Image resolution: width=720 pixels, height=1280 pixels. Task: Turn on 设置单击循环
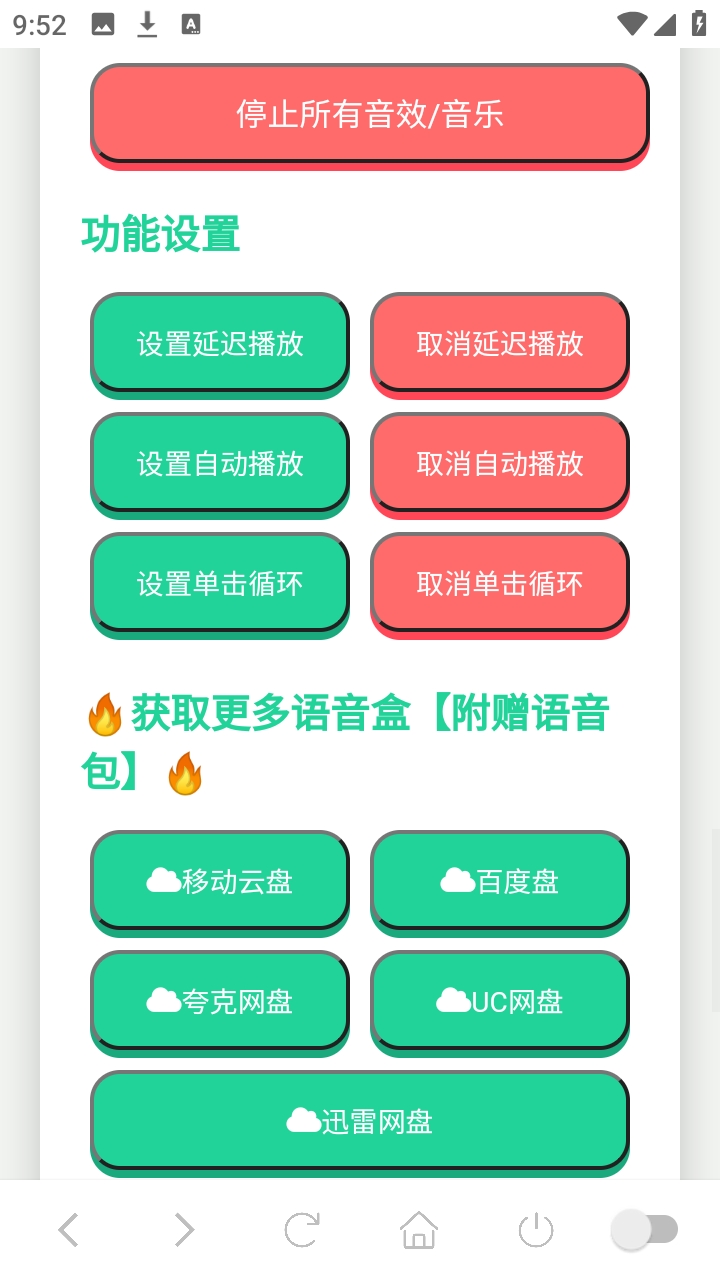220,583
